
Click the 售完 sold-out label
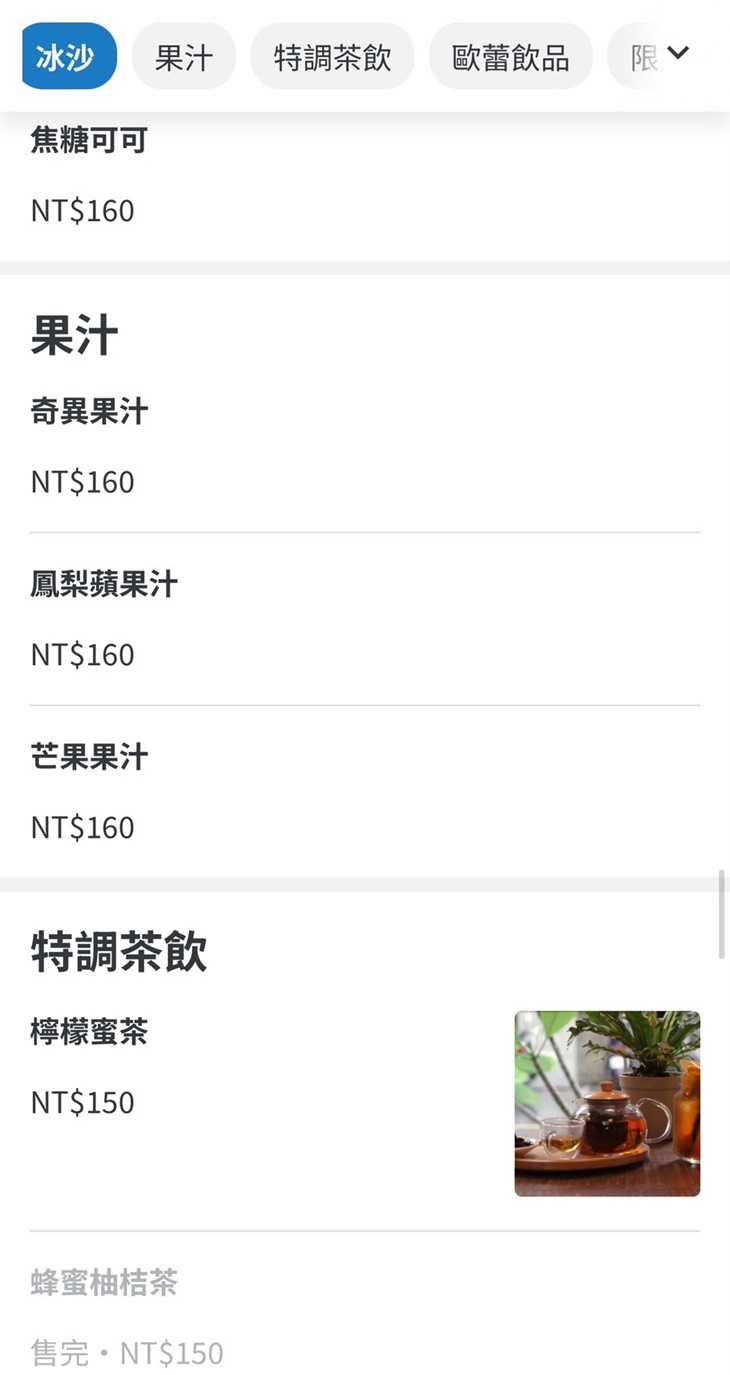(54, 1352)
